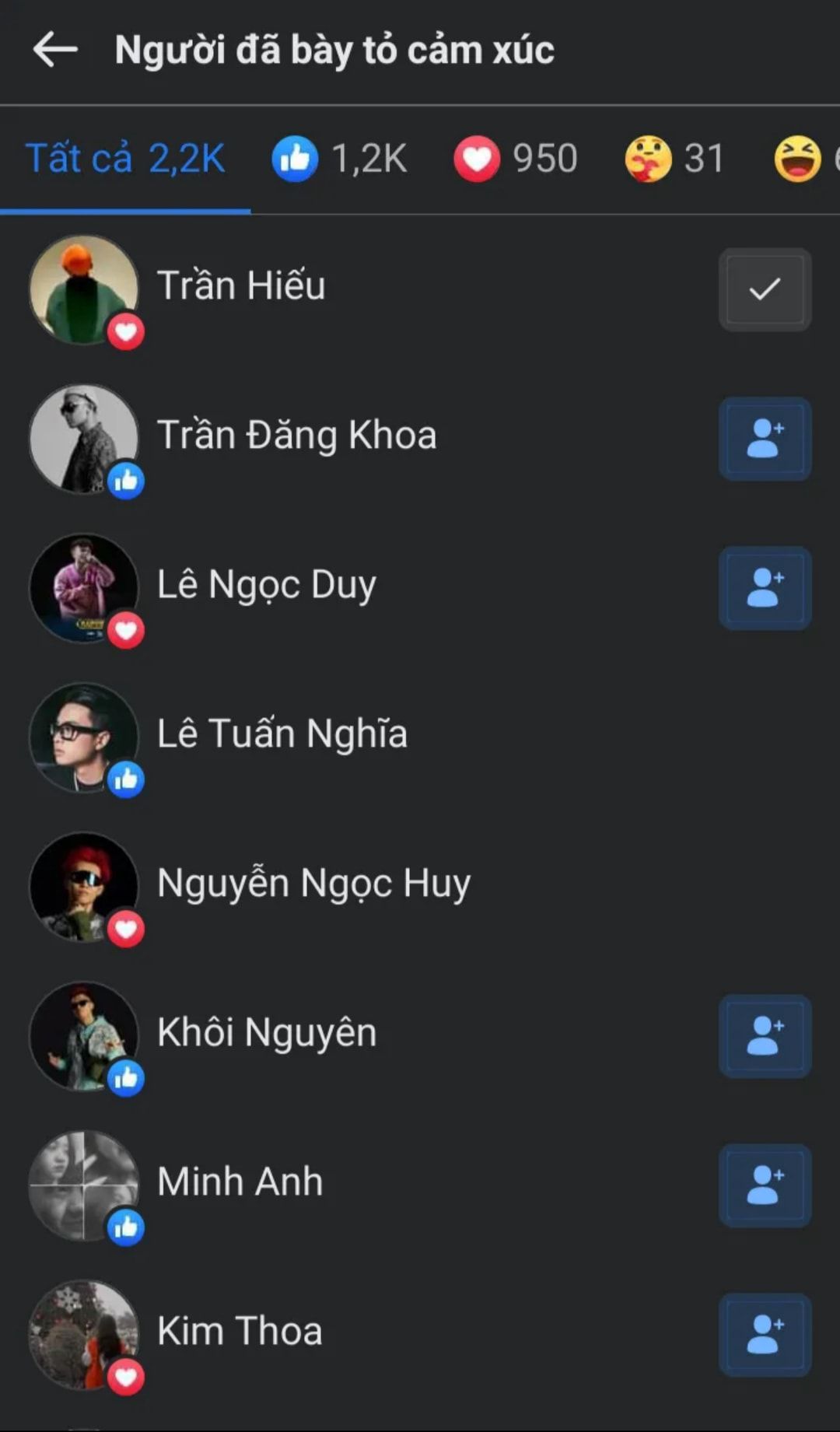Viewport: 840px width, 1432px height.
Task: Send friend request to Lê Ngọc Duy
Action: point(765,588)
